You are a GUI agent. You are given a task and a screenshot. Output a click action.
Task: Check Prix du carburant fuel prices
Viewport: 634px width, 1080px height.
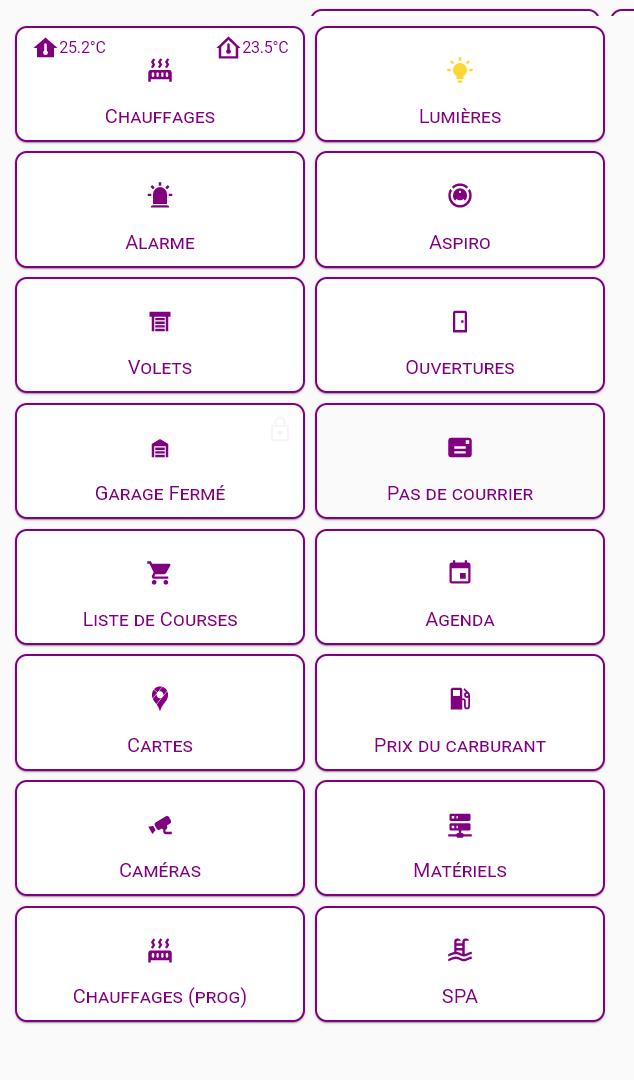point(460,713)
